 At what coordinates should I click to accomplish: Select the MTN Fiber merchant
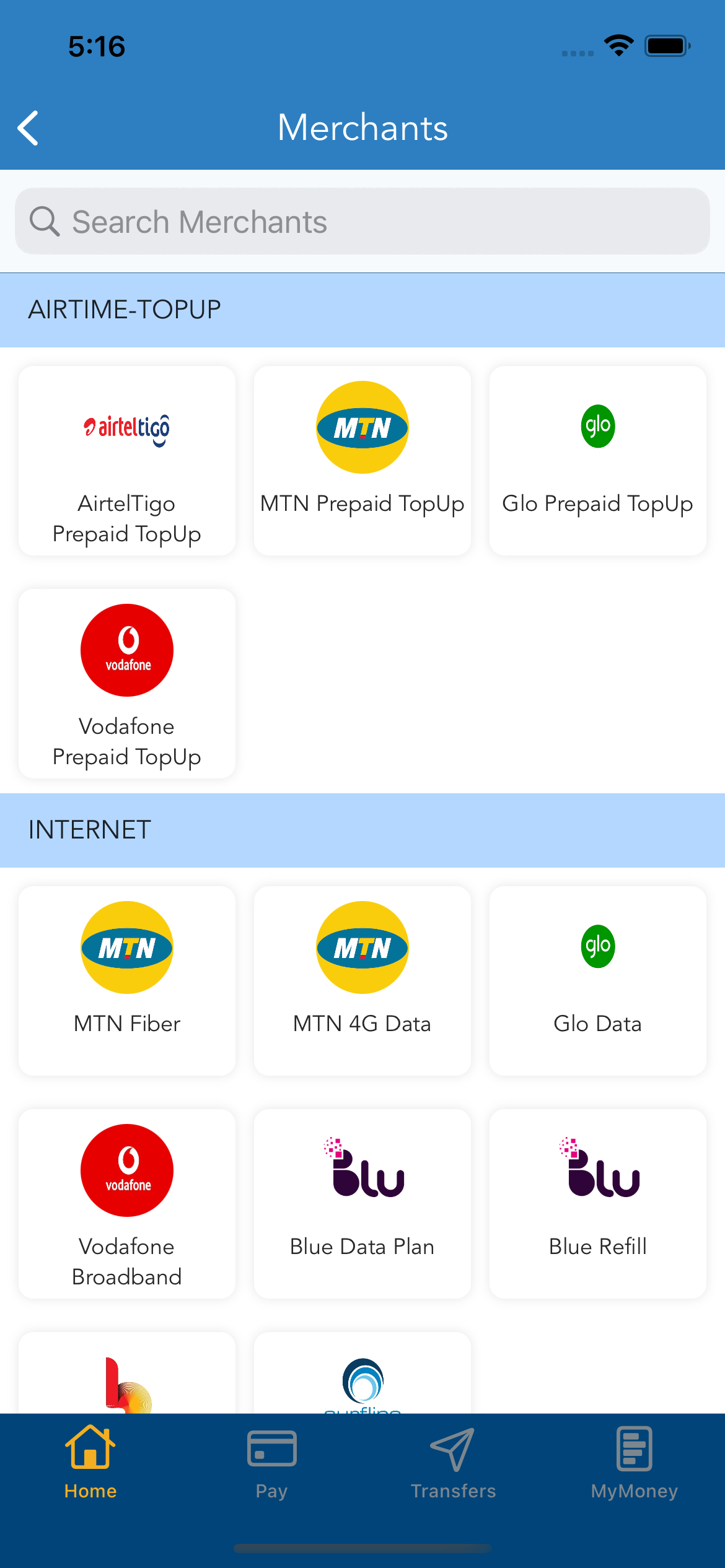point(127,981)
